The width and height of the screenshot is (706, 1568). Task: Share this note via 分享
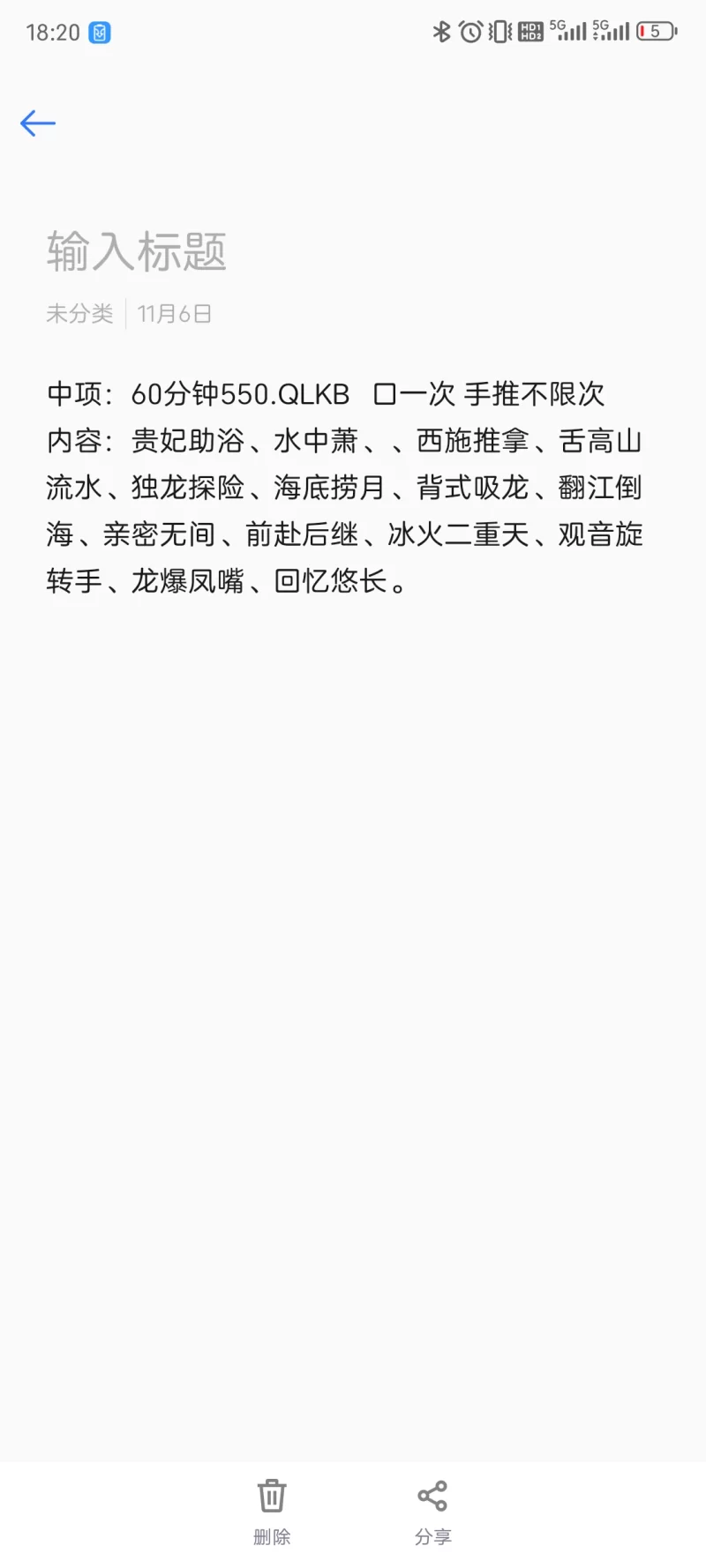click(x=432, y=1512)
